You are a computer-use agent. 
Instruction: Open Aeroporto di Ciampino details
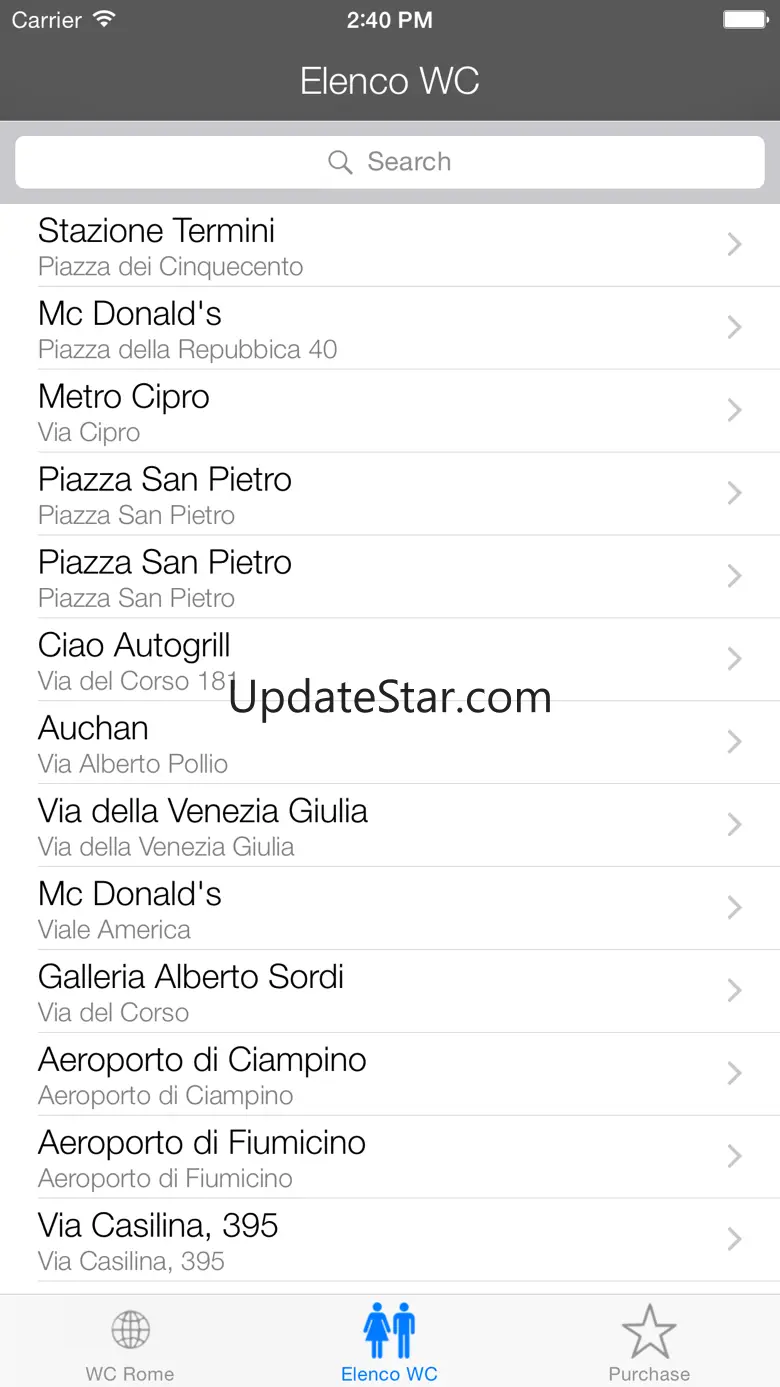point(390,1075)
